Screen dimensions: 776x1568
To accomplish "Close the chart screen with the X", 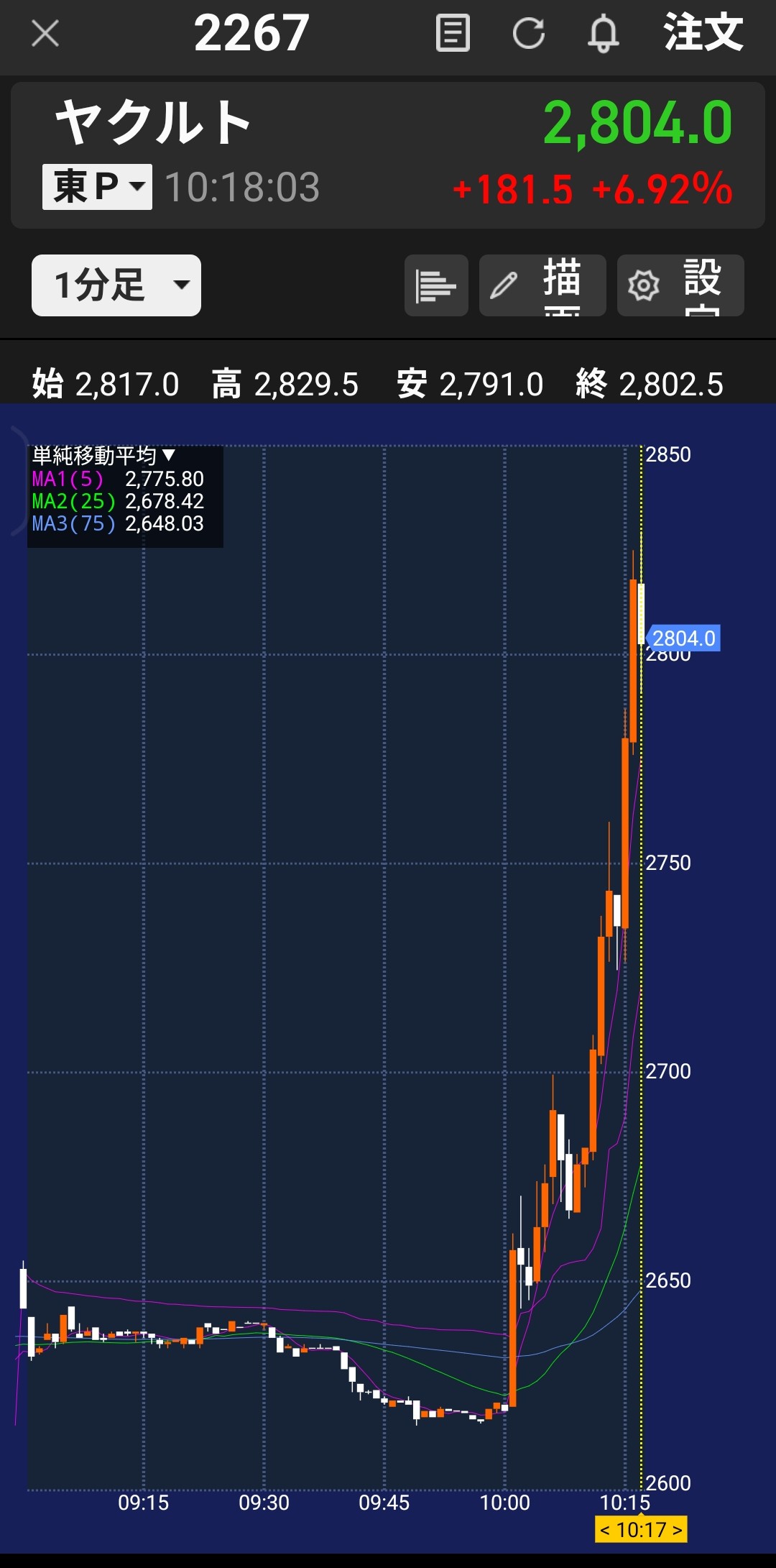I will point(45,34).
